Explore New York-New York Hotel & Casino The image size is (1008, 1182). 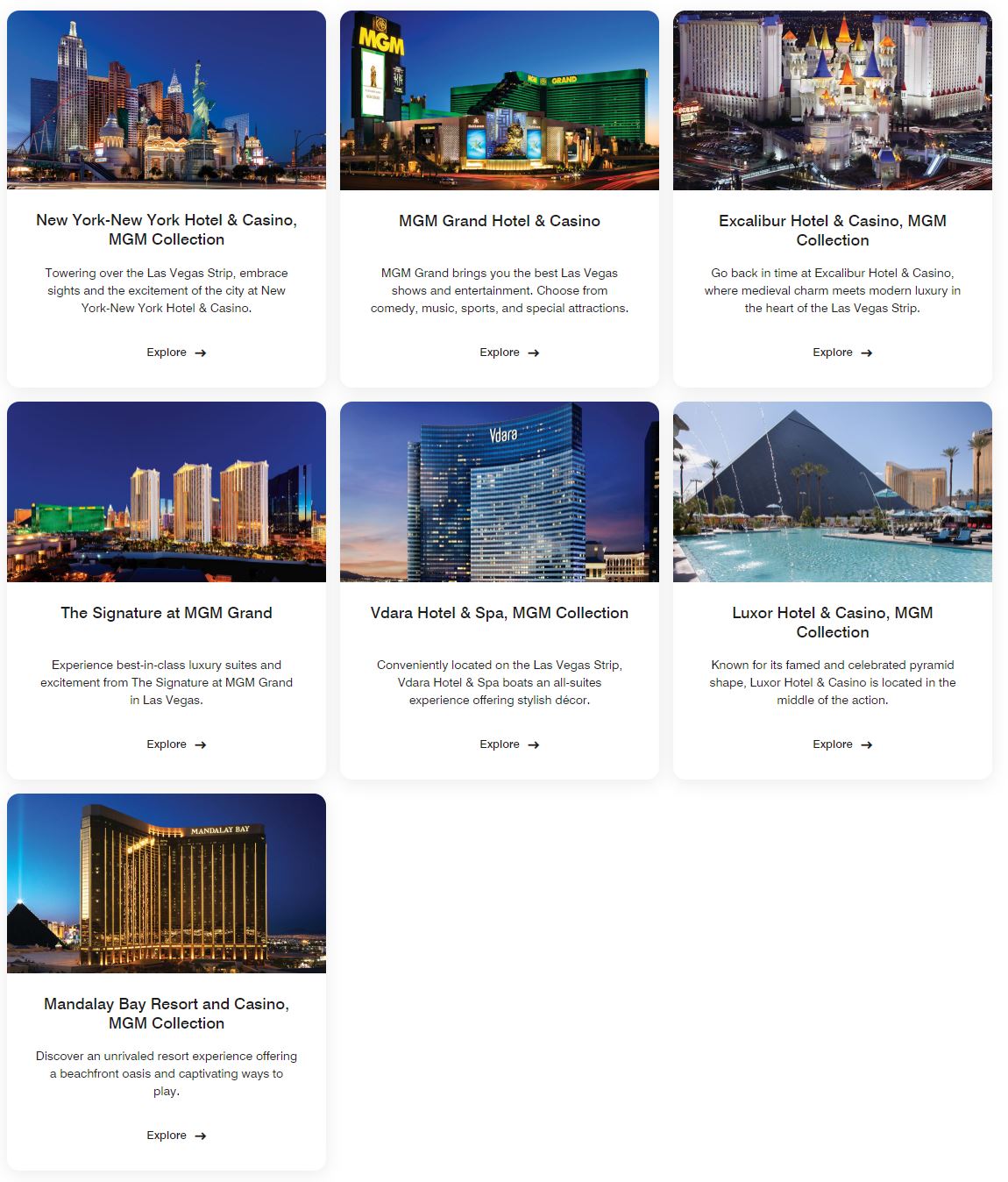[x=175, y=352]
